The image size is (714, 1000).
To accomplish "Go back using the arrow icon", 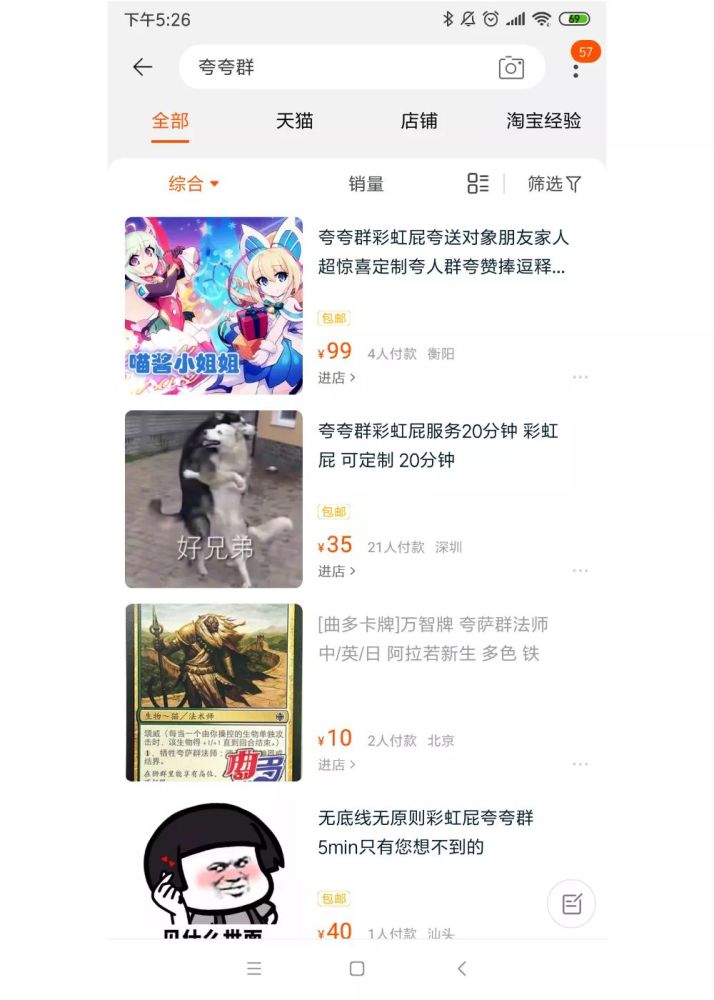I will tap(143, 67).
